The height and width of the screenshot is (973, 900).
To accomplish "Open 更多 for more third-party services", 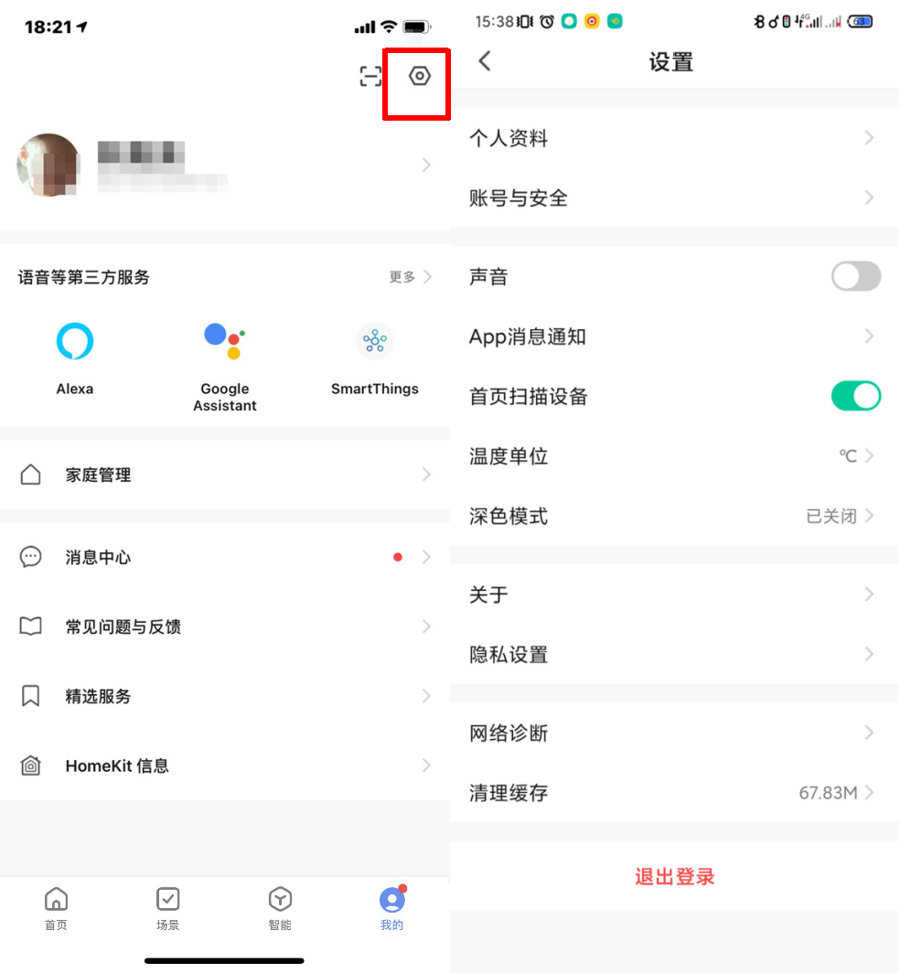I will tap(404, 277).
